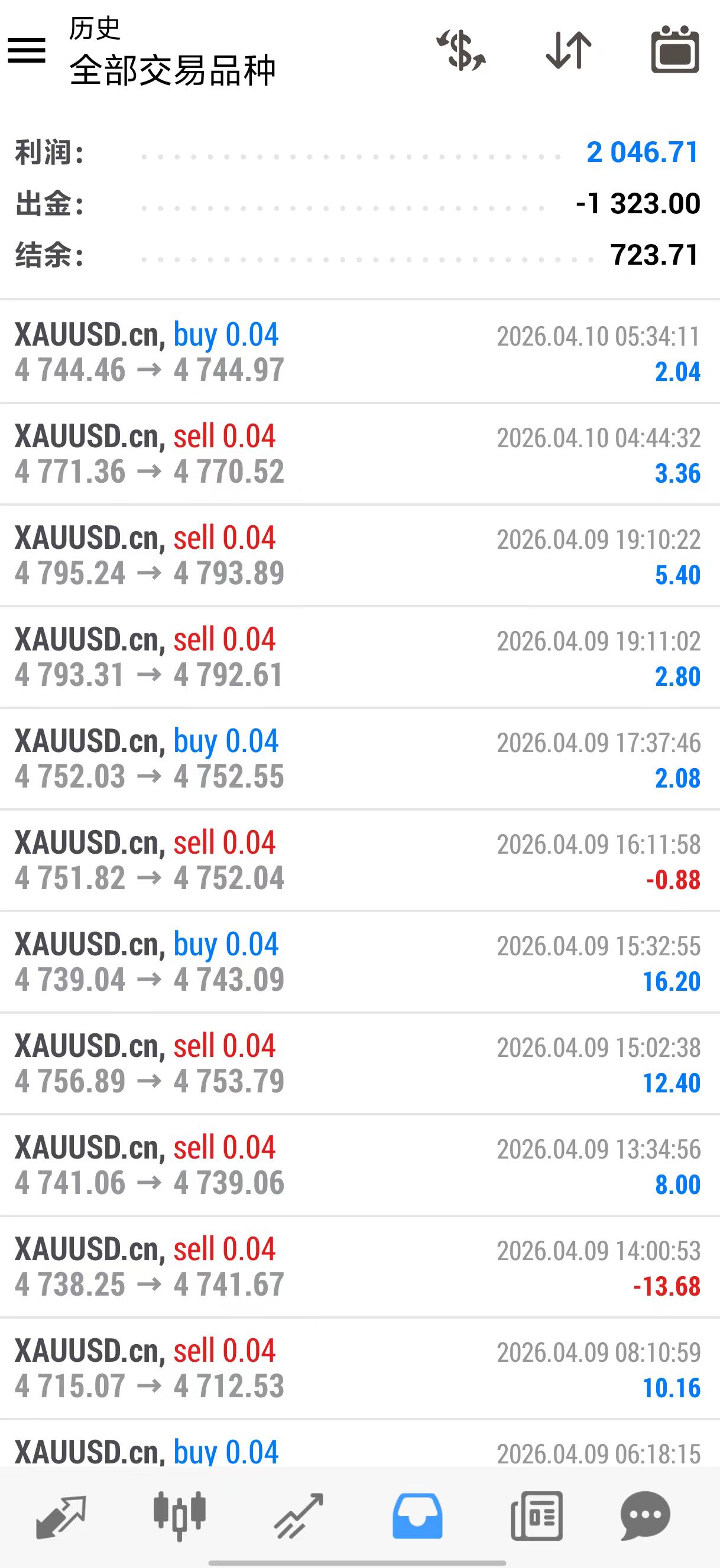View the sell trade from 19:10:22
Screen dimensions: 720x1568
coord(359,555)
